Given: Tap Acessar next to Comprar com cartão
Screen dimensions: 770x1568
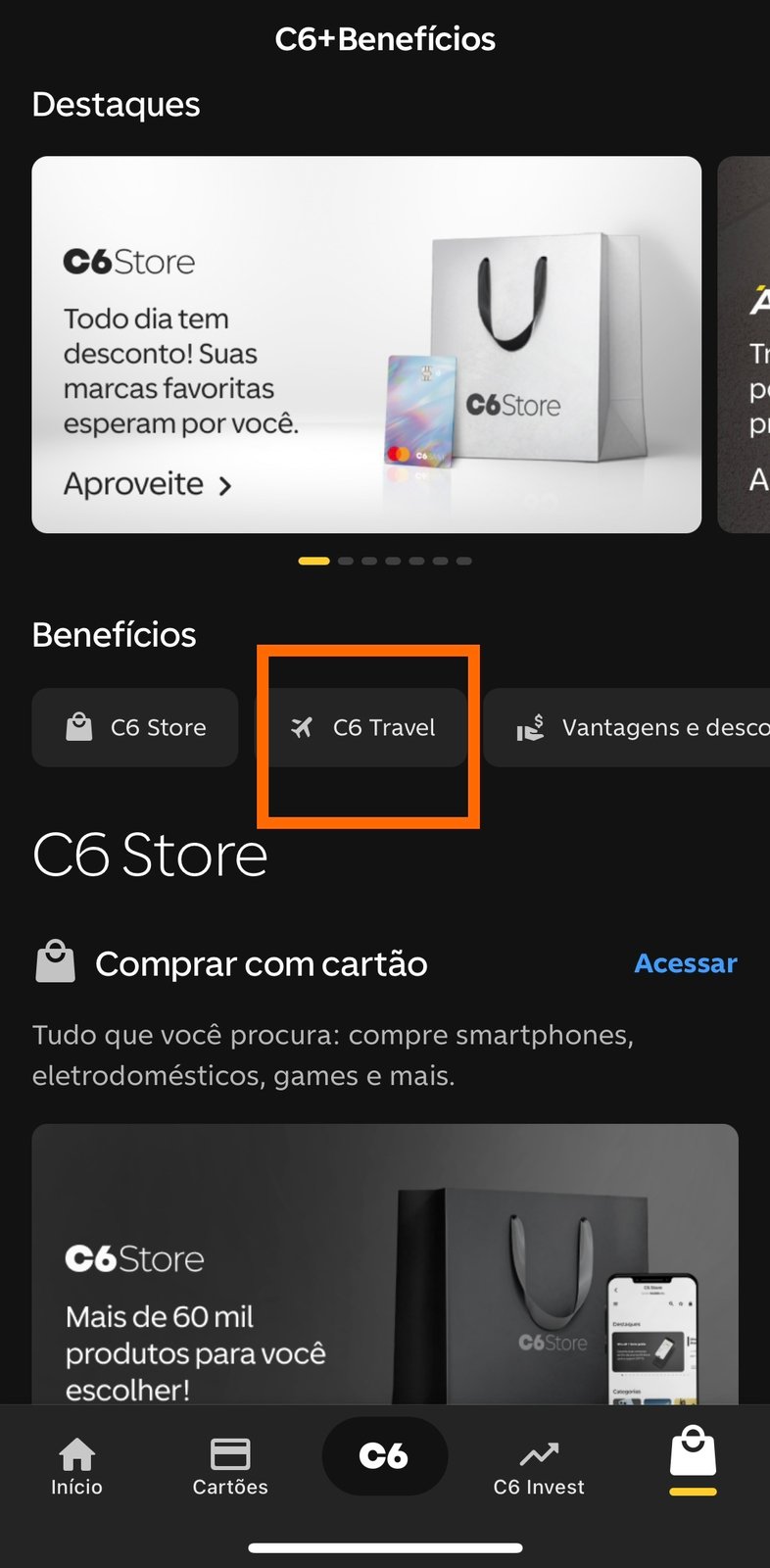Looking at the screenshot, I should point(685,963).
